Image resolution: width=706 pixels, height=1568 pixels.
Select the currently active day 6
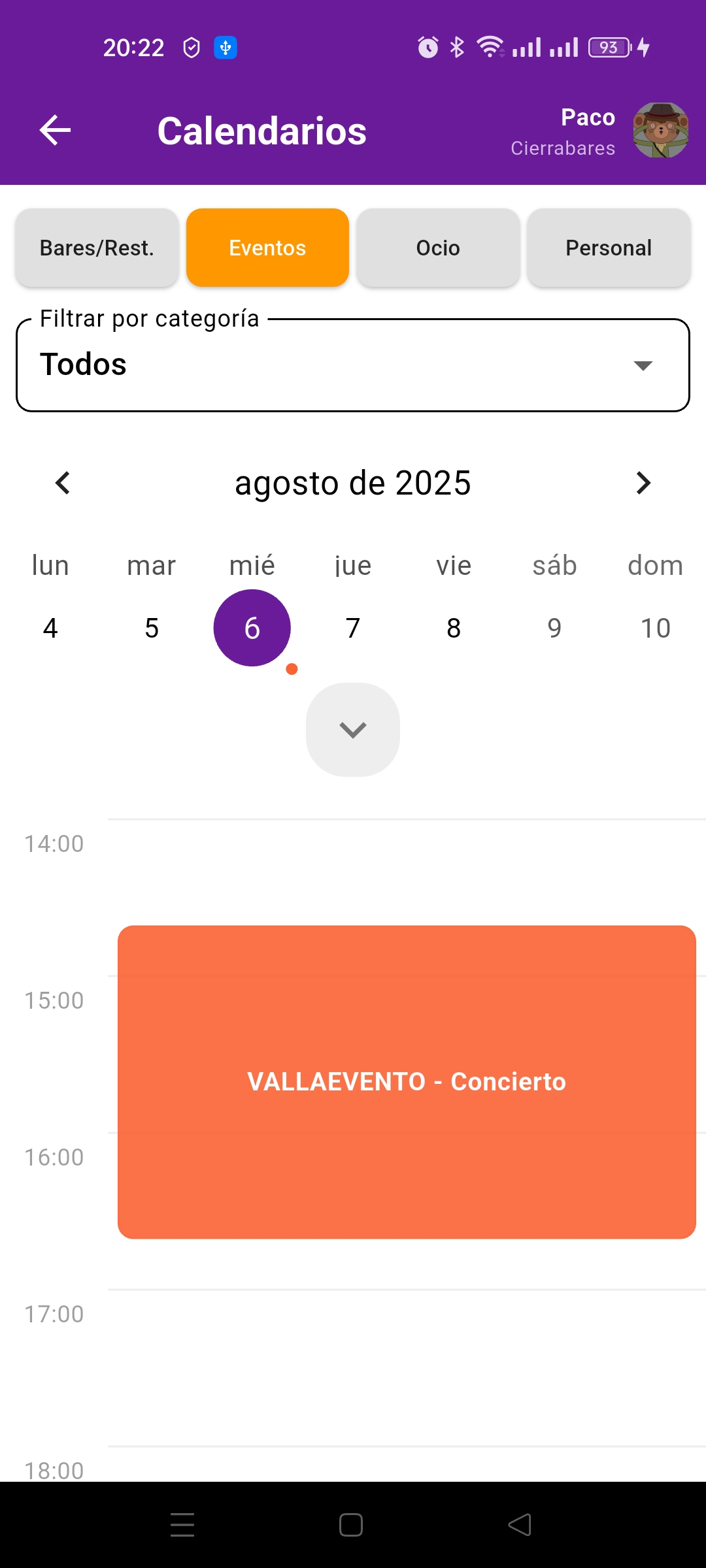click(252, 627)
